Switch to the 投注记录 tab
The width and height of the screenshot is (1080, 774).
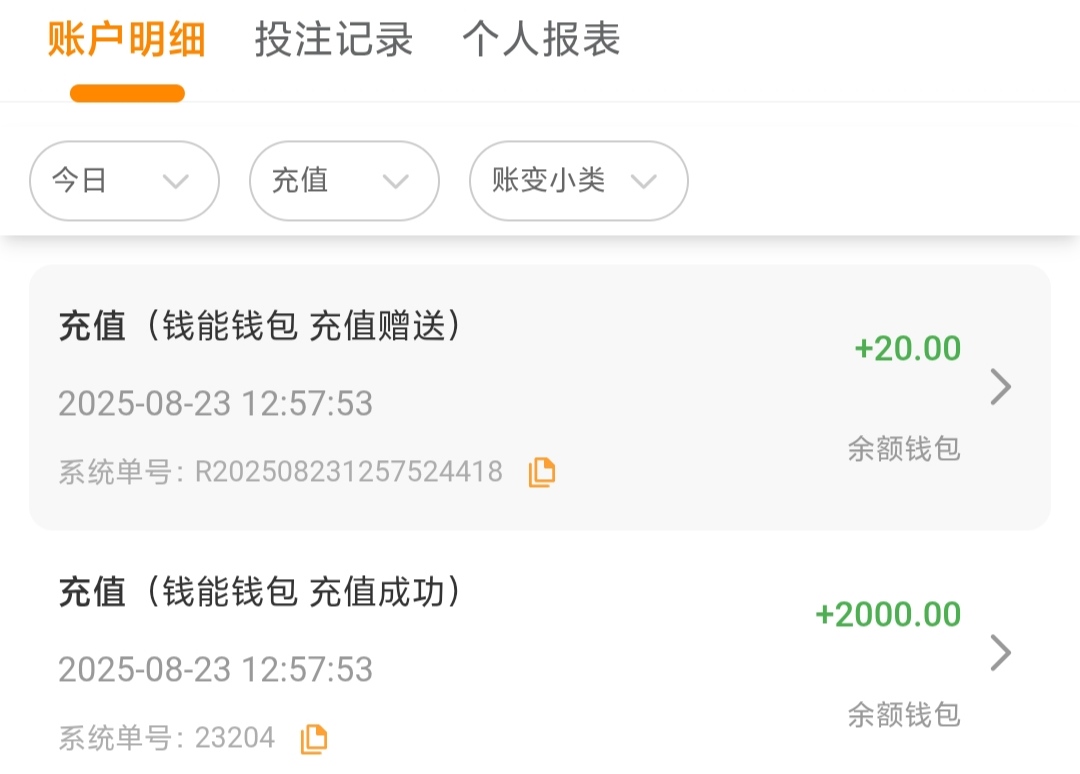pyautogui.click(x=334, y=41)
